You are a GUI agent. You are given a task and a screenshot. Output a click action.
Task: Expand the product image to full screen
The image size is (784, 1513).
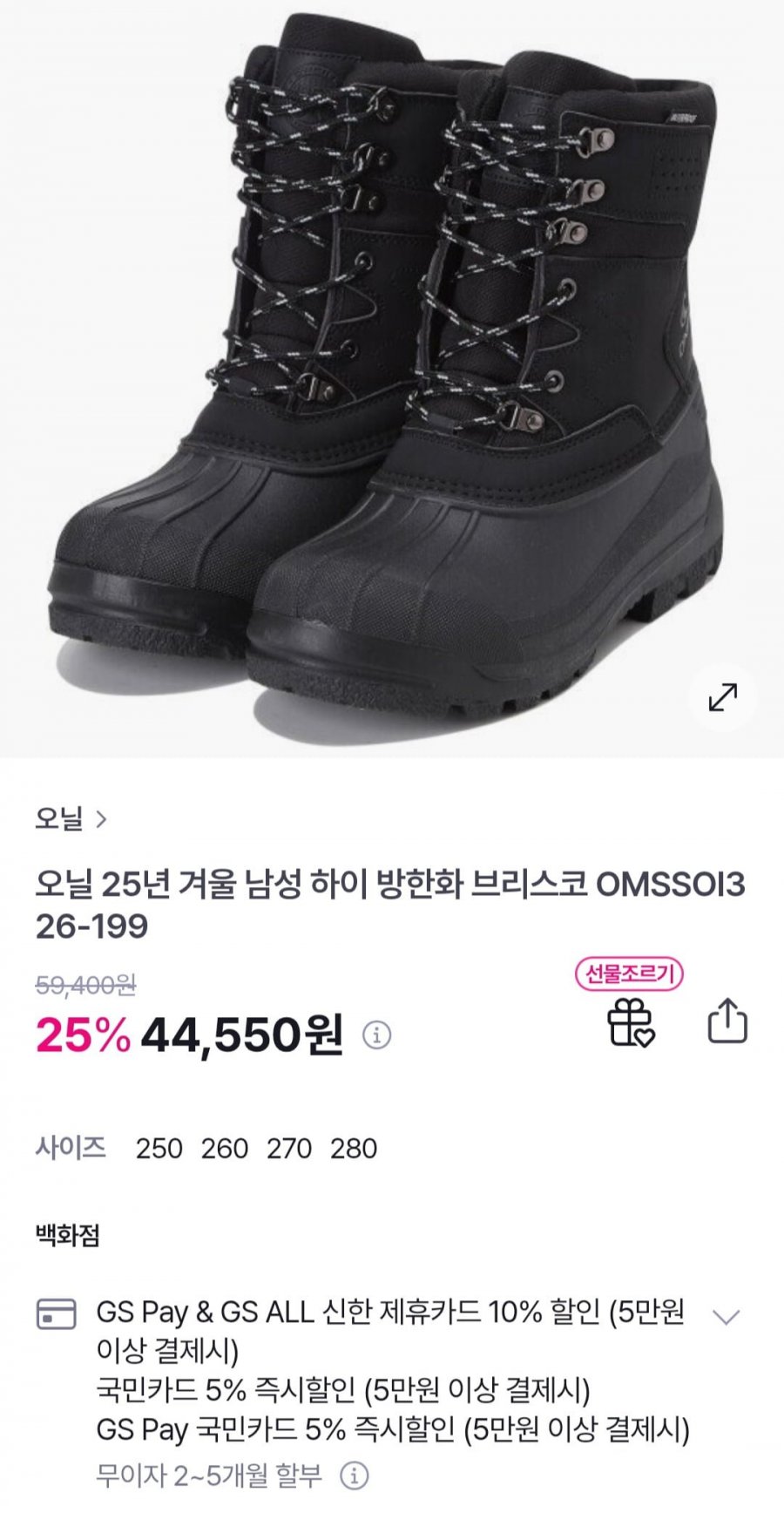[722, 696]
